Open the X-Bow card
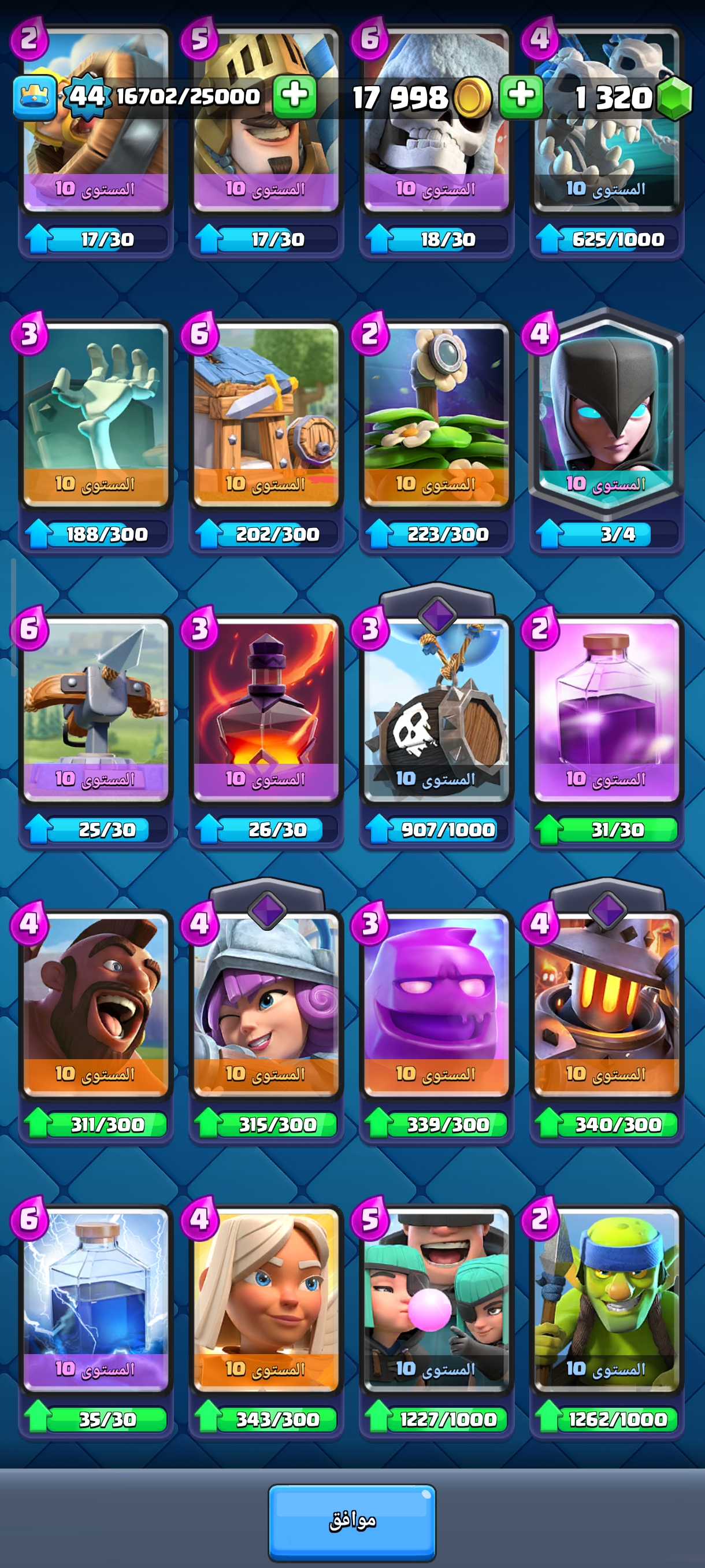The height and width of the screenshot is (1568, 705). 95,709
